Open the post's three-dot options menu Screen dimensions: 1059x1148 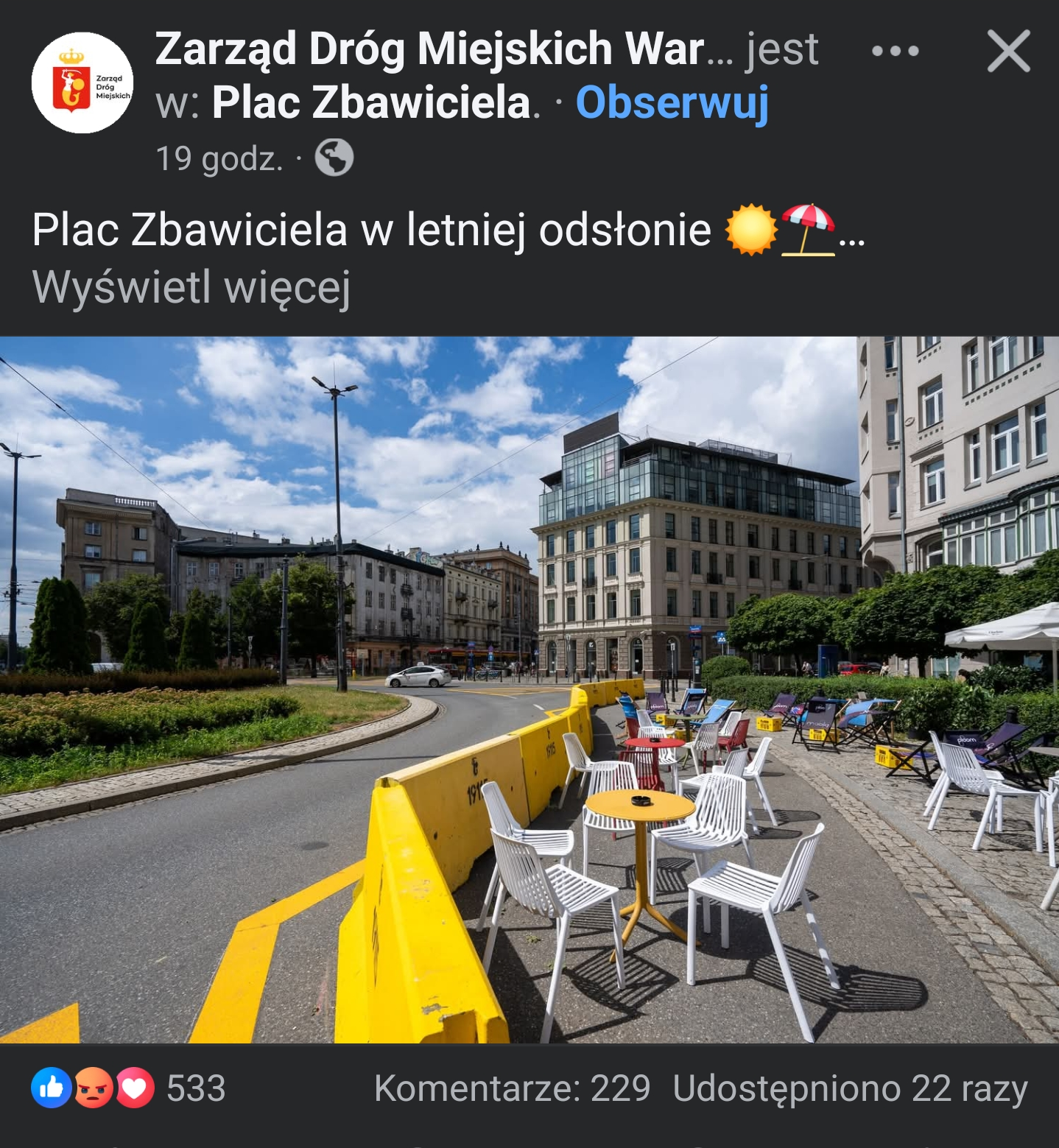[x=894, y=52]
